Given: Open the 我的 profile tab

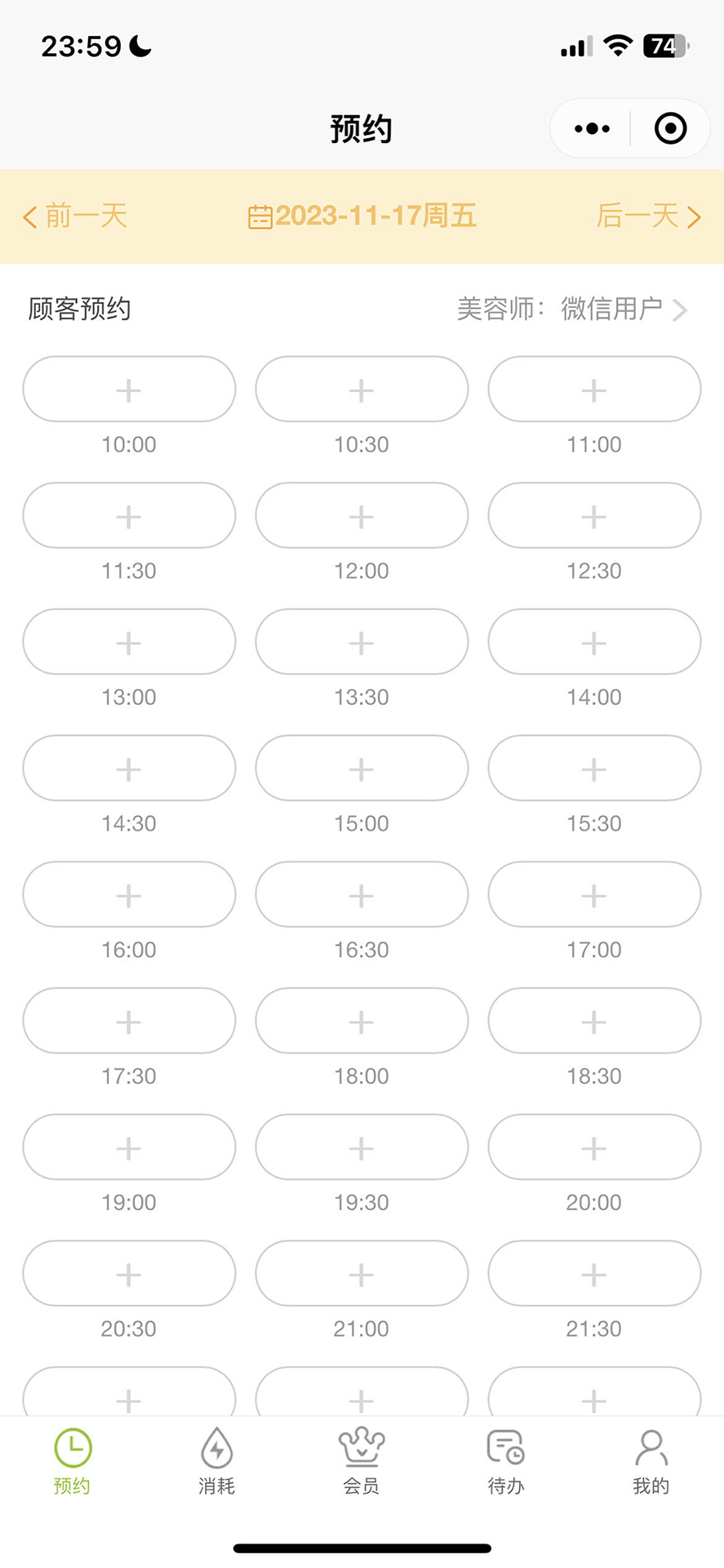Looking at the screenshot, I should (x=651, y=1462).
